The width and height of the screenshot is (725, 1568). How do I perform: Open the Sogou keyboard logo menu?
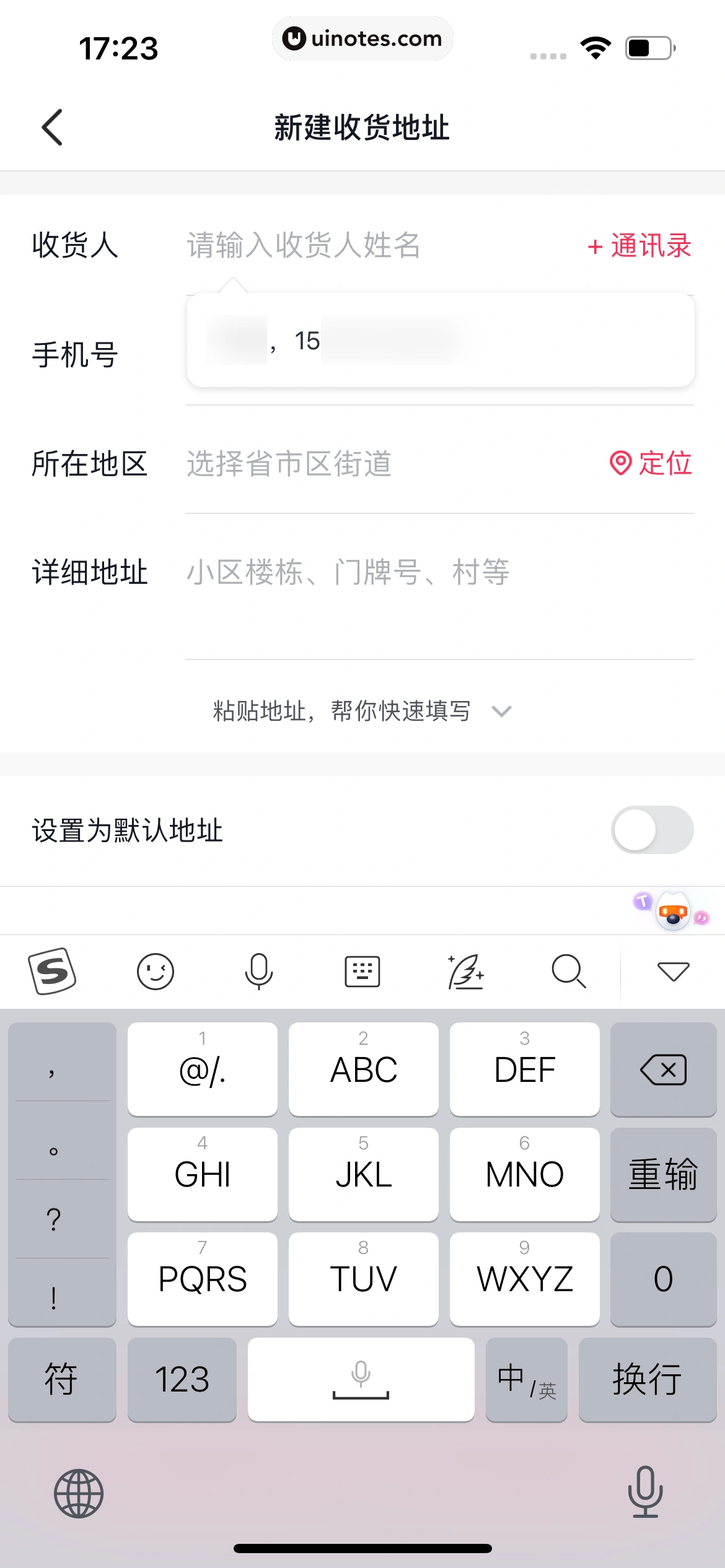[x=52, y=970]
